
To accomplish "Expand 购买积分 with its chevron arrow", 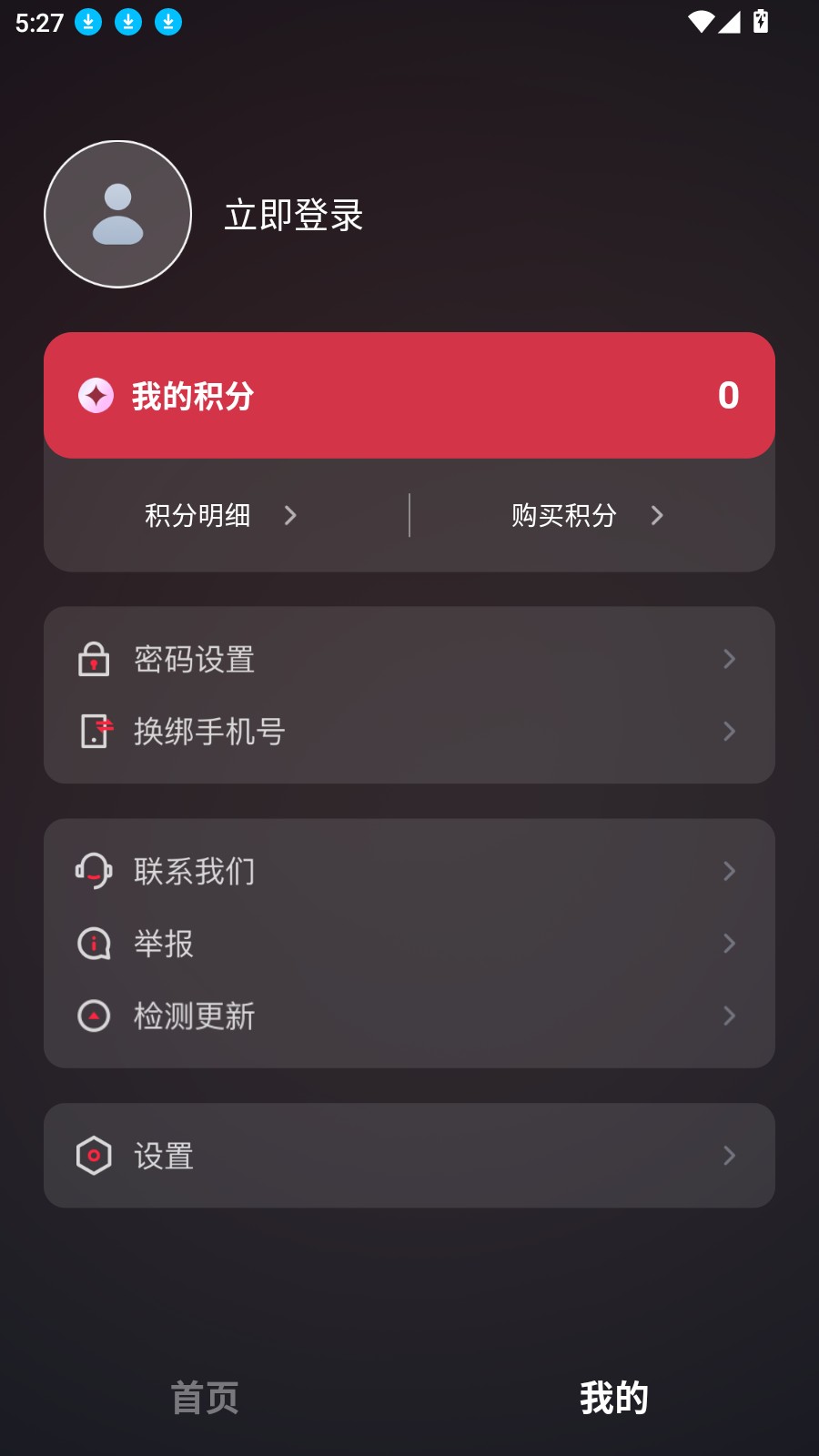I will [x=658, y=515].
